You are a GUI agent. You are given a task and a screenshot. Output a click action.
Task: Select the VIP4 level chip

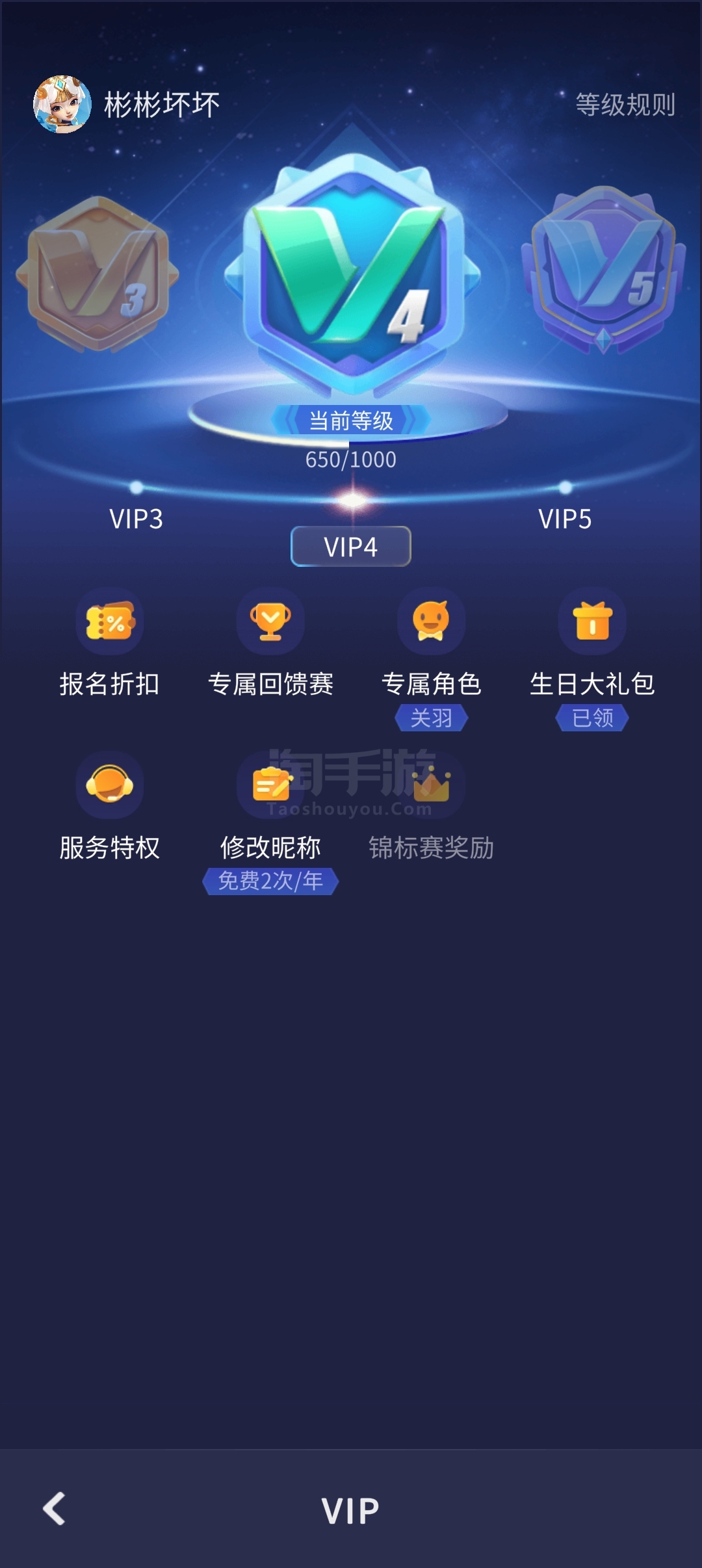350,547
